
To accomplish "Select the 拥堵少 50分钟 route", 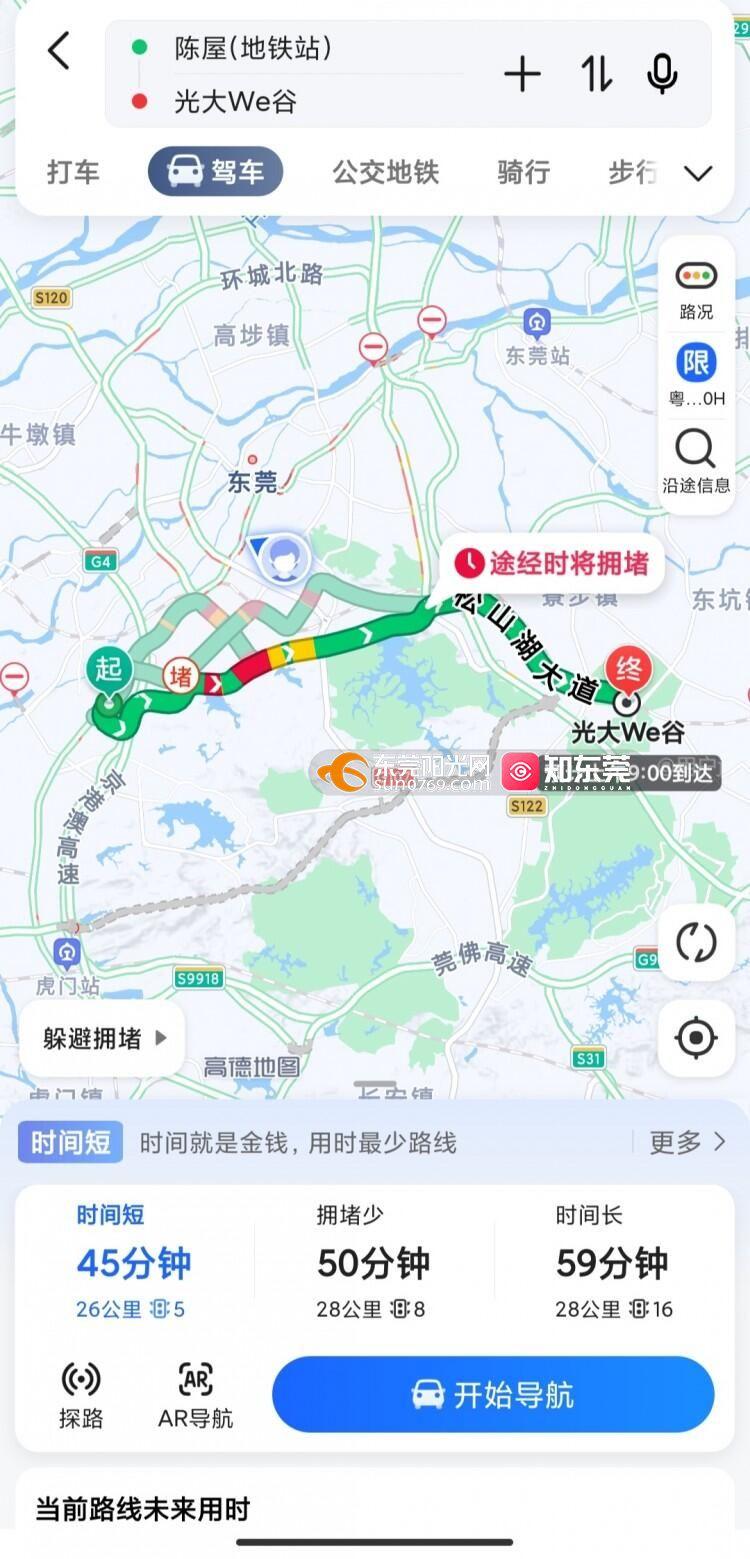I will 373,1263.
